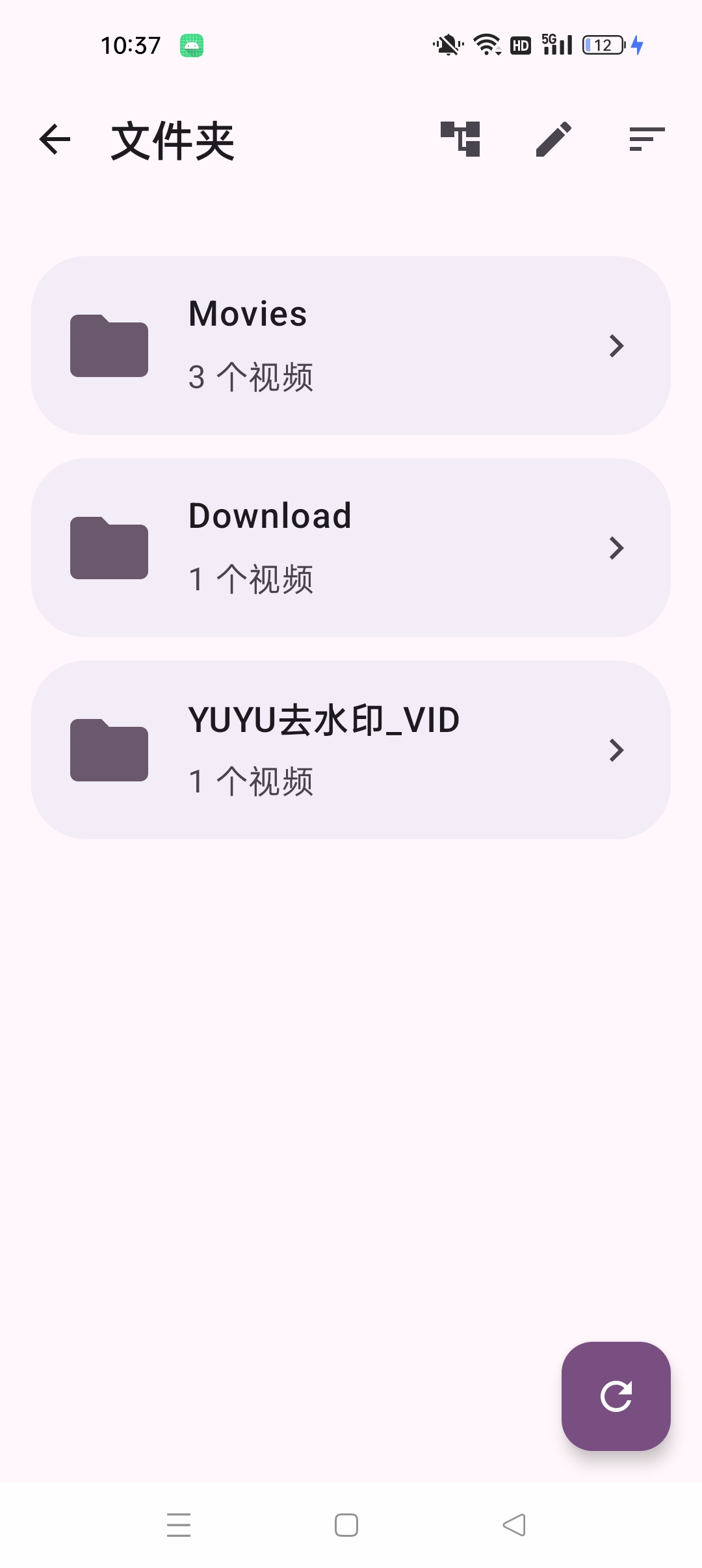Tap the purple refresh button
702x1568 pixels.
click(x=616, y=1396)
